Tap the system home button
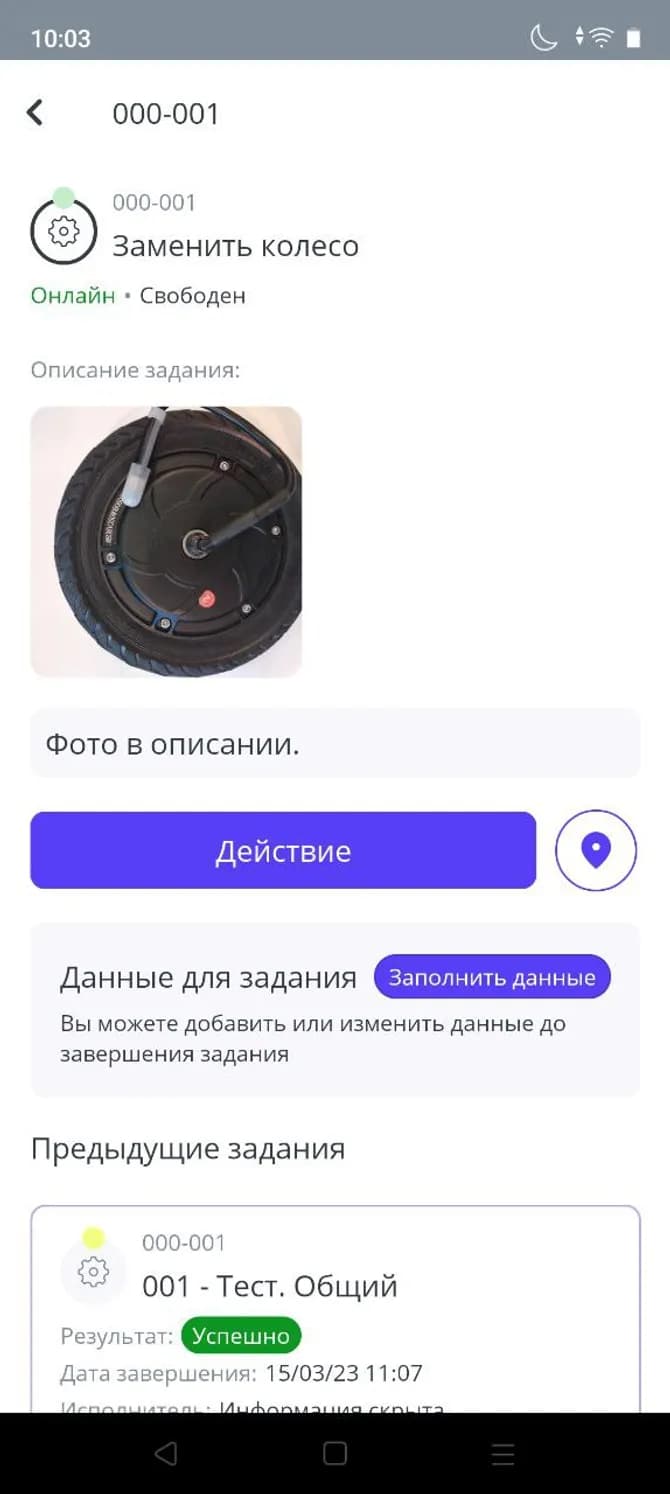 (x=335, y=1453)
